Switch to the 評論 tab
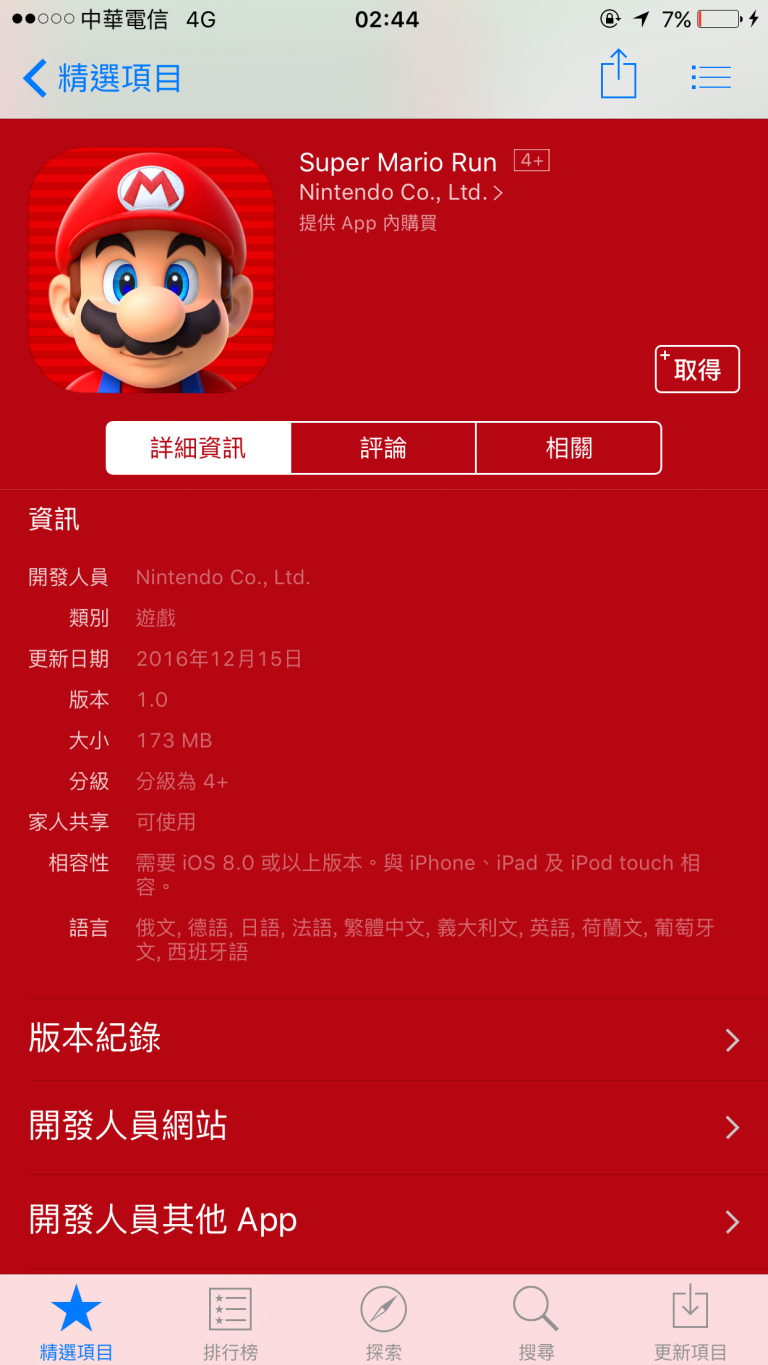The width and height of the screenshot is (768, 1365). 383,448
